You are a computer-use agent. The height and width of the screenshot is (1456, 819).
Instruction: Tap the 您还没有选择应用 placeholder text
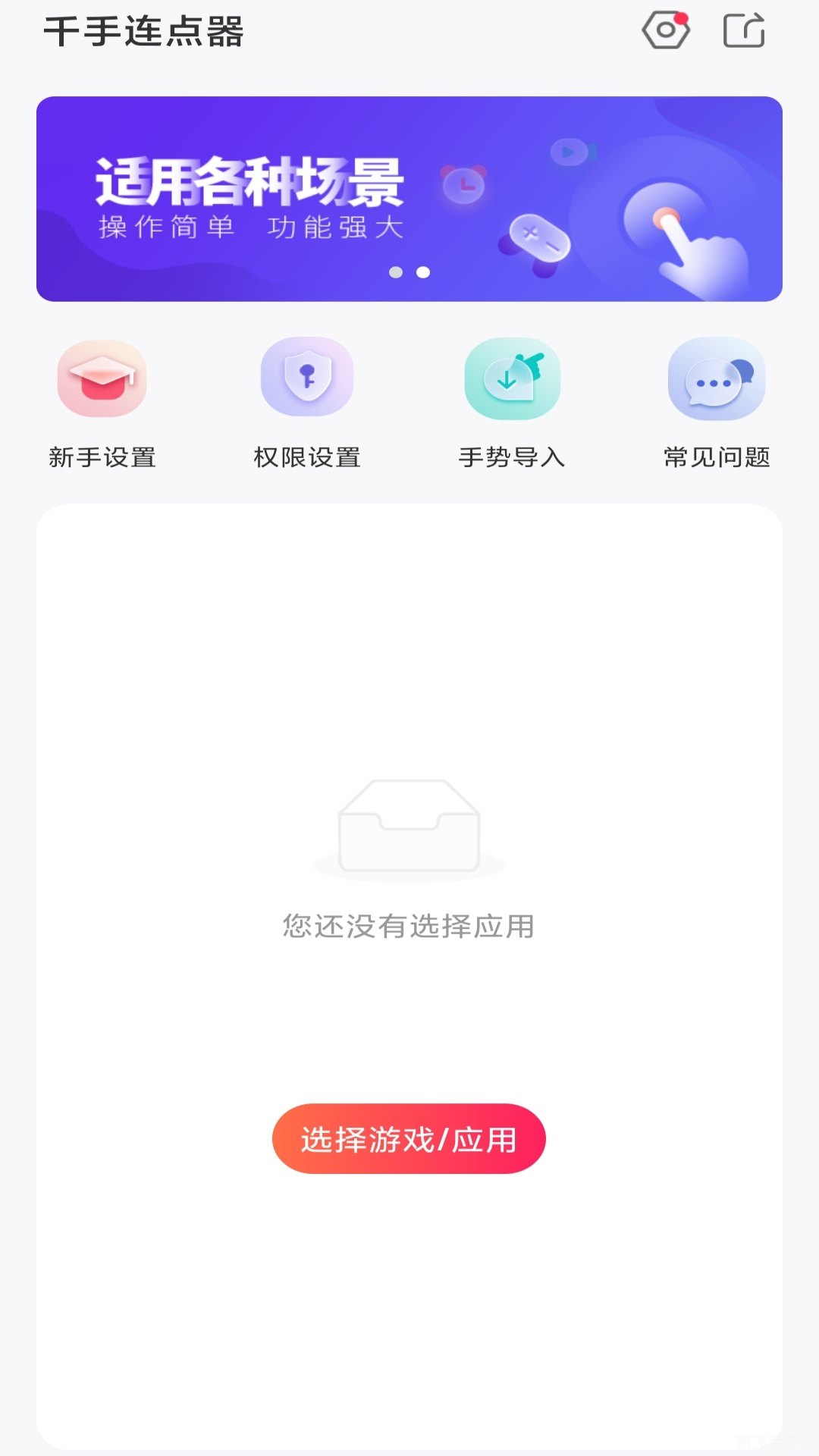point(409,925)
